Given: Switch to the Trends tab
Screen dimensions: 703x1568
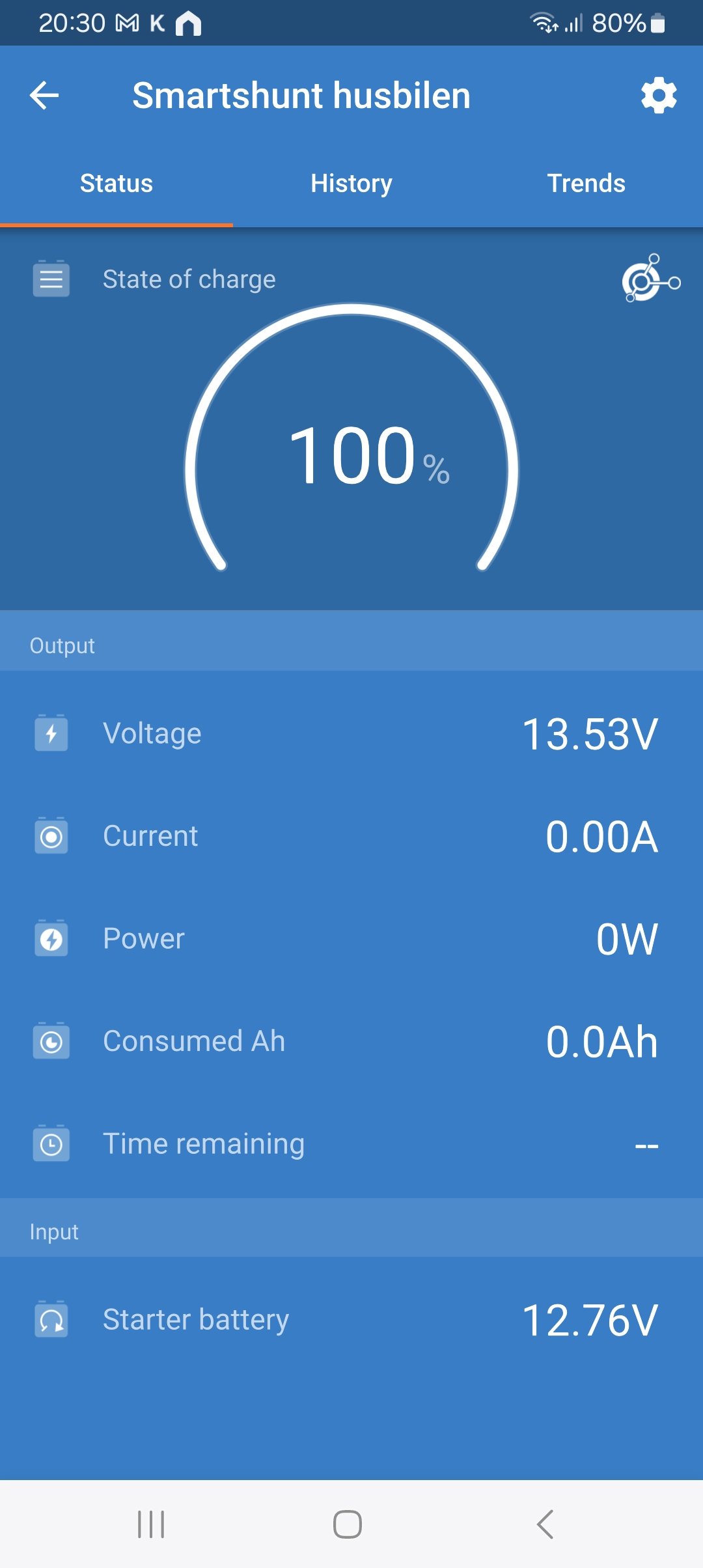Looking at the screenshot, I should click(x=586, y=184).
